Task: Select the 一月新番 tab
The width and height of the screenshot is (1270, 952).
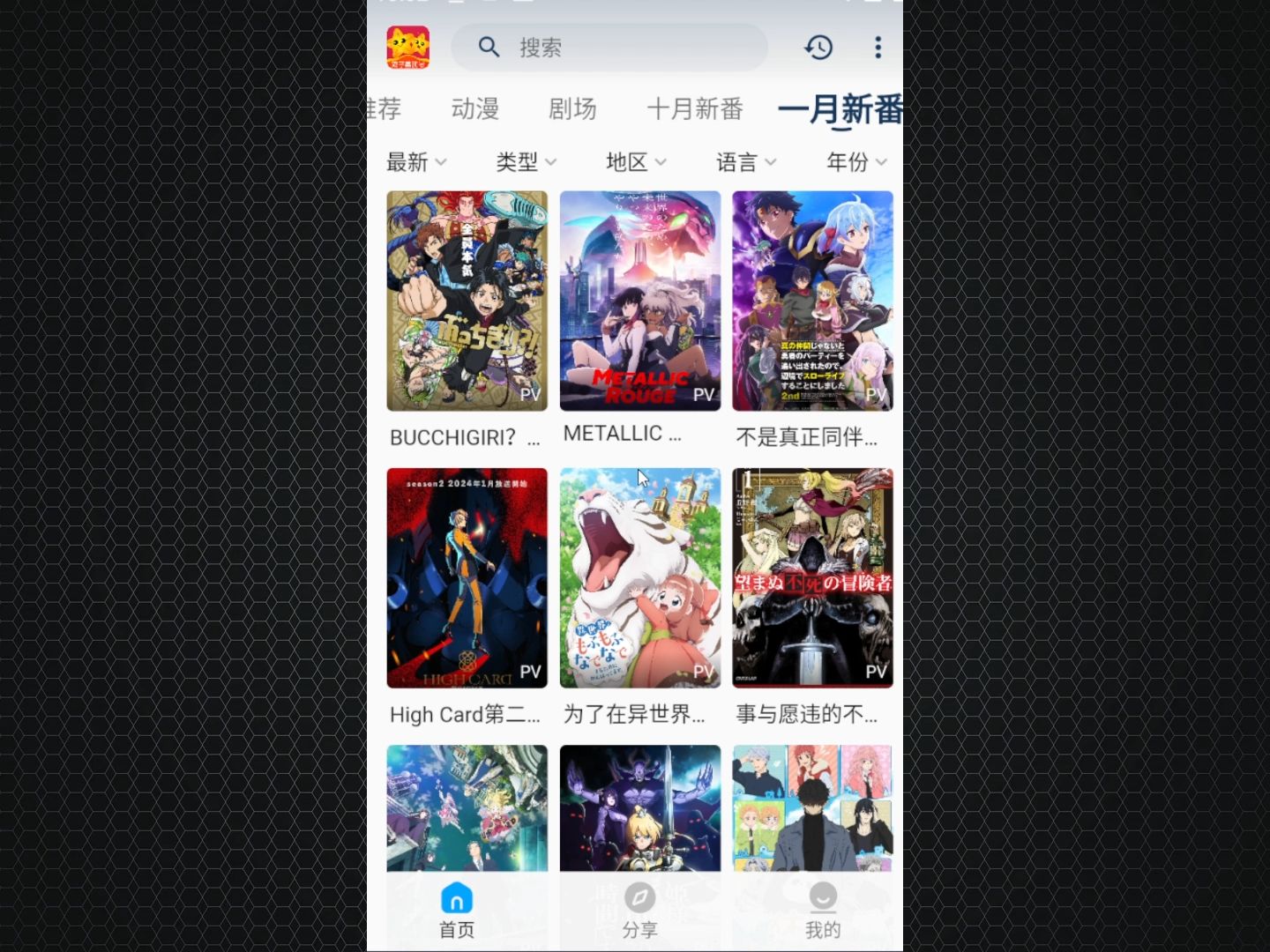Action: [840, 109]
